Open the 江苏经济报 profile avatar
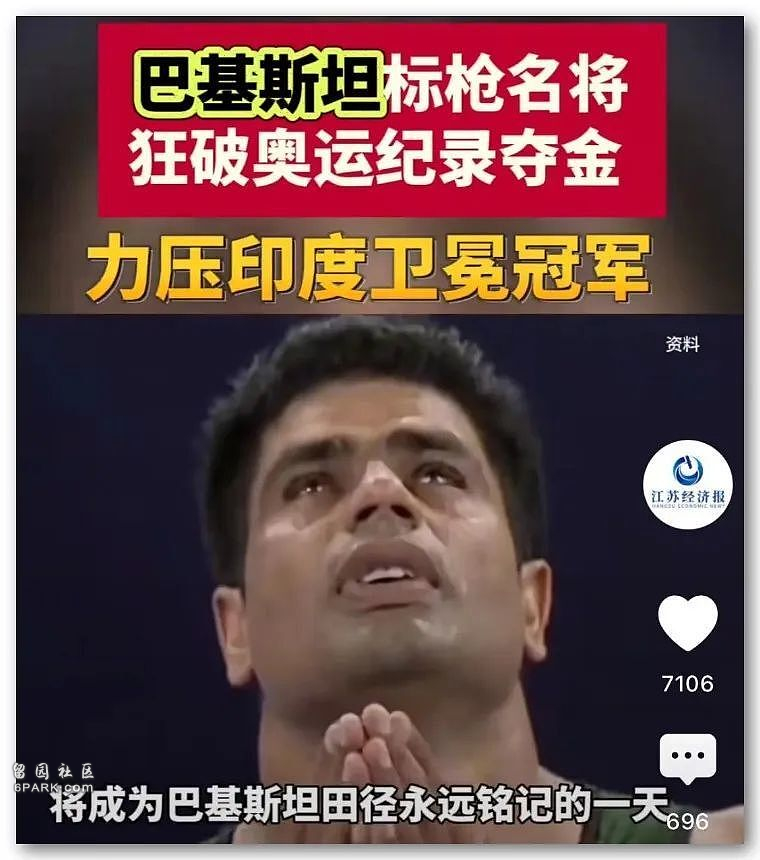 [x=687, y=484]
